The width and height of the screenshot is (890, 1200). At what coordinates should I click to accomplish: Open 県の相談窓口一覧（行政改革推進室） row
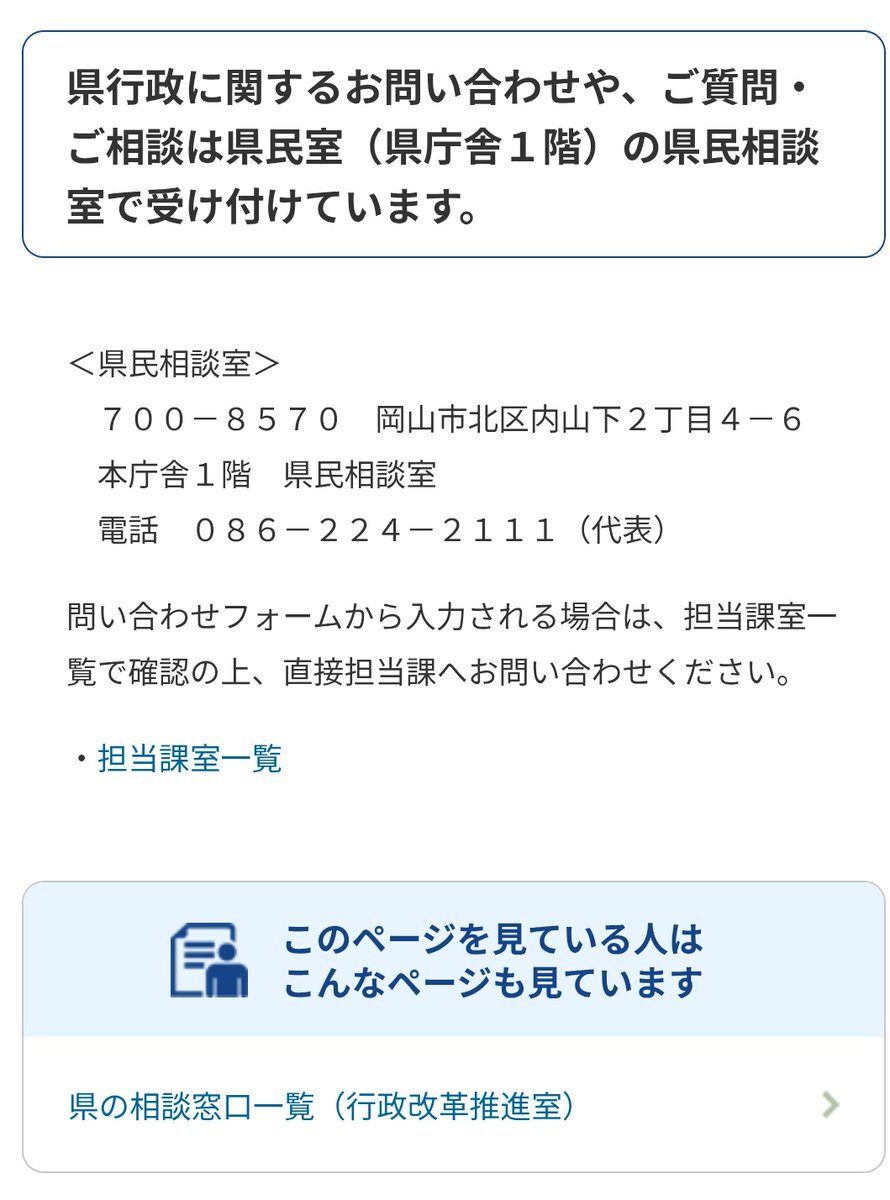click(453, 1105)
